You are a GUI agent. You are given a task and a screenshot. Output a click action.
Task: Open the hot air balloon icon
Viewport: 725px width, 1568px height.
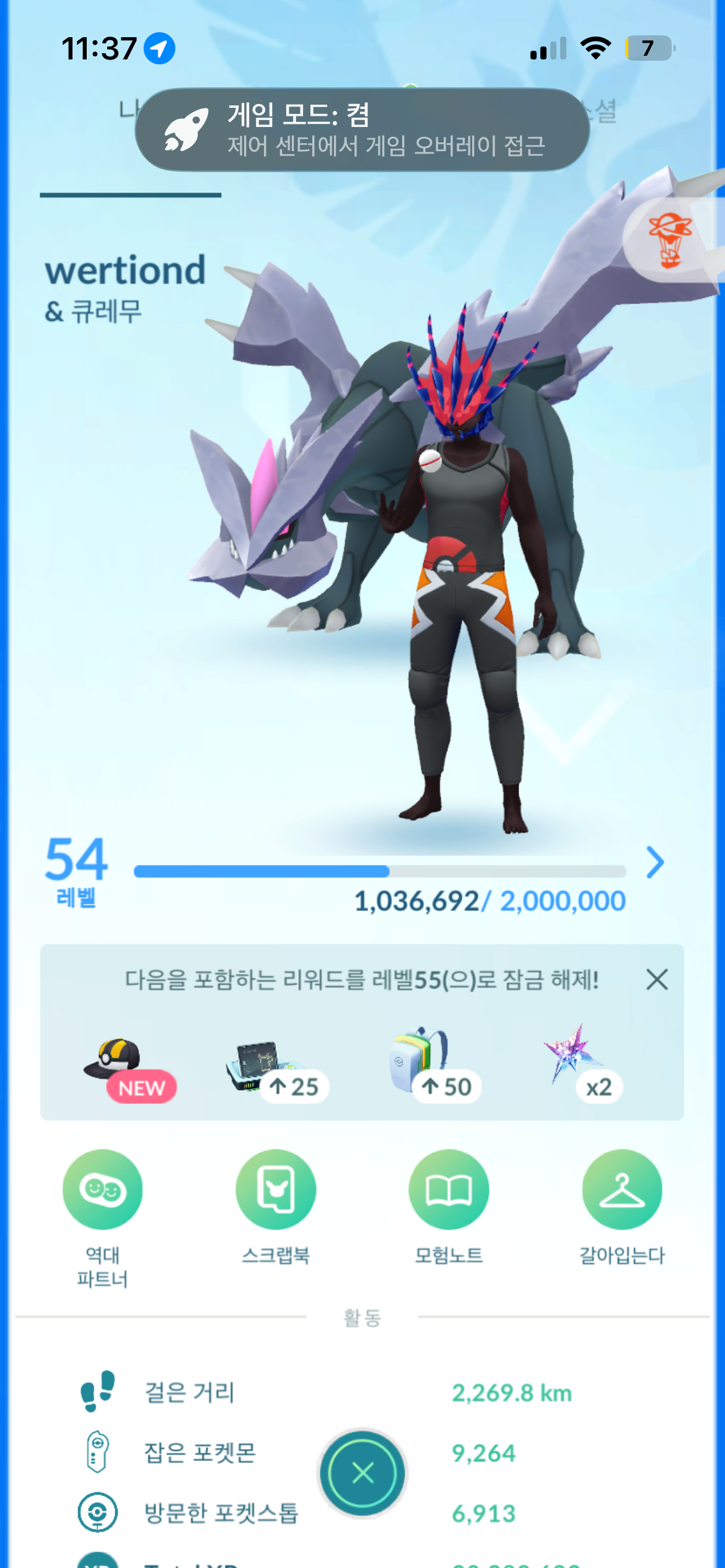pos(669,241)
